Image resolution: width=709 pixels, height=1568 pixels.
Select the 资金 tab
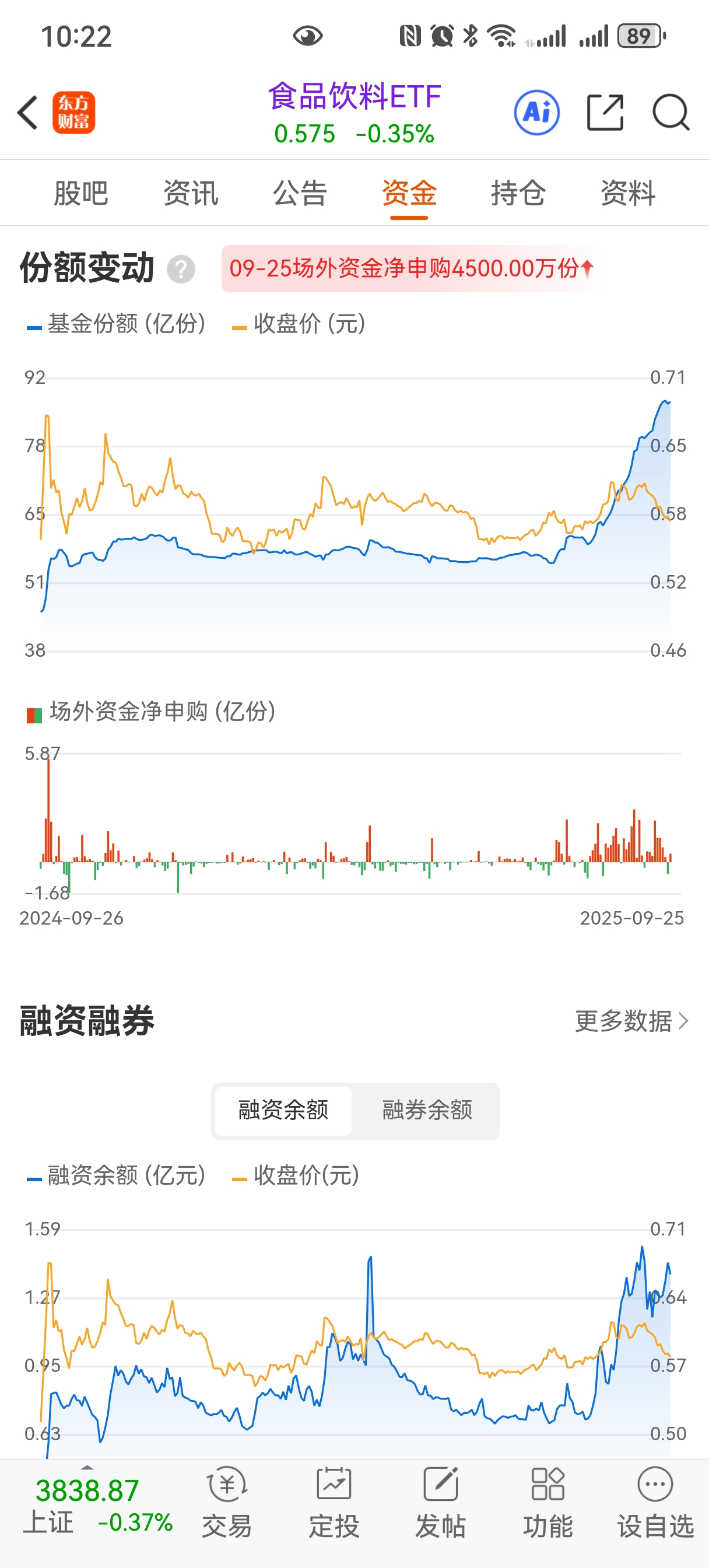pyautogui.click(x=409, y=194)
